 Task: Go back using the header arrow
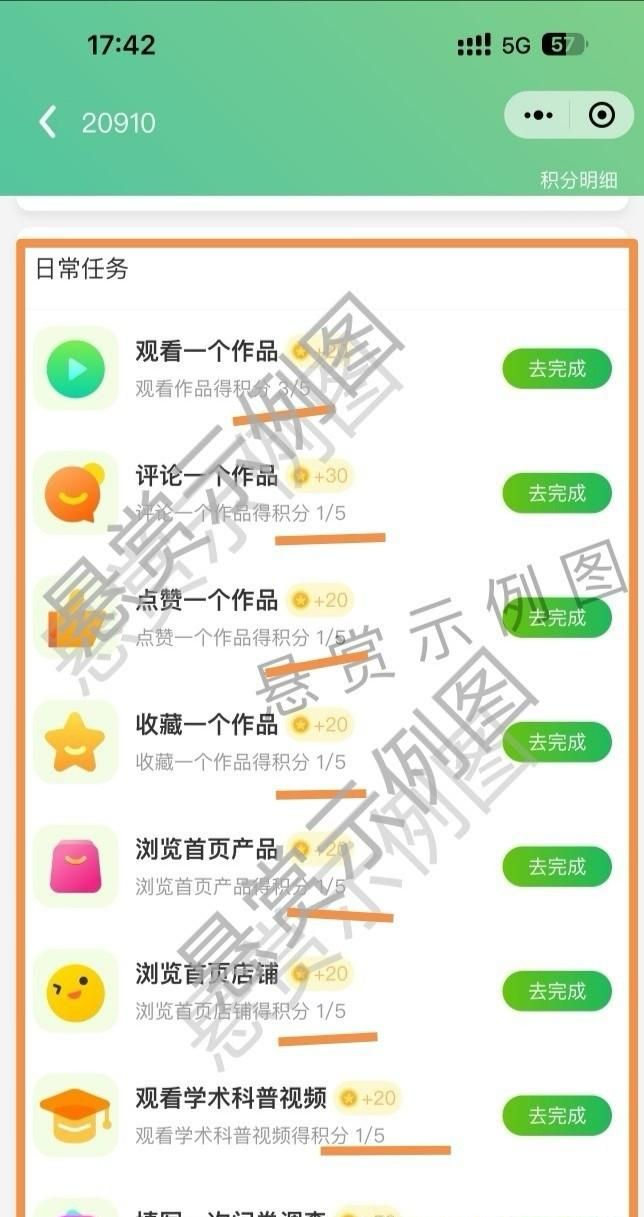(x=47, y=122)
